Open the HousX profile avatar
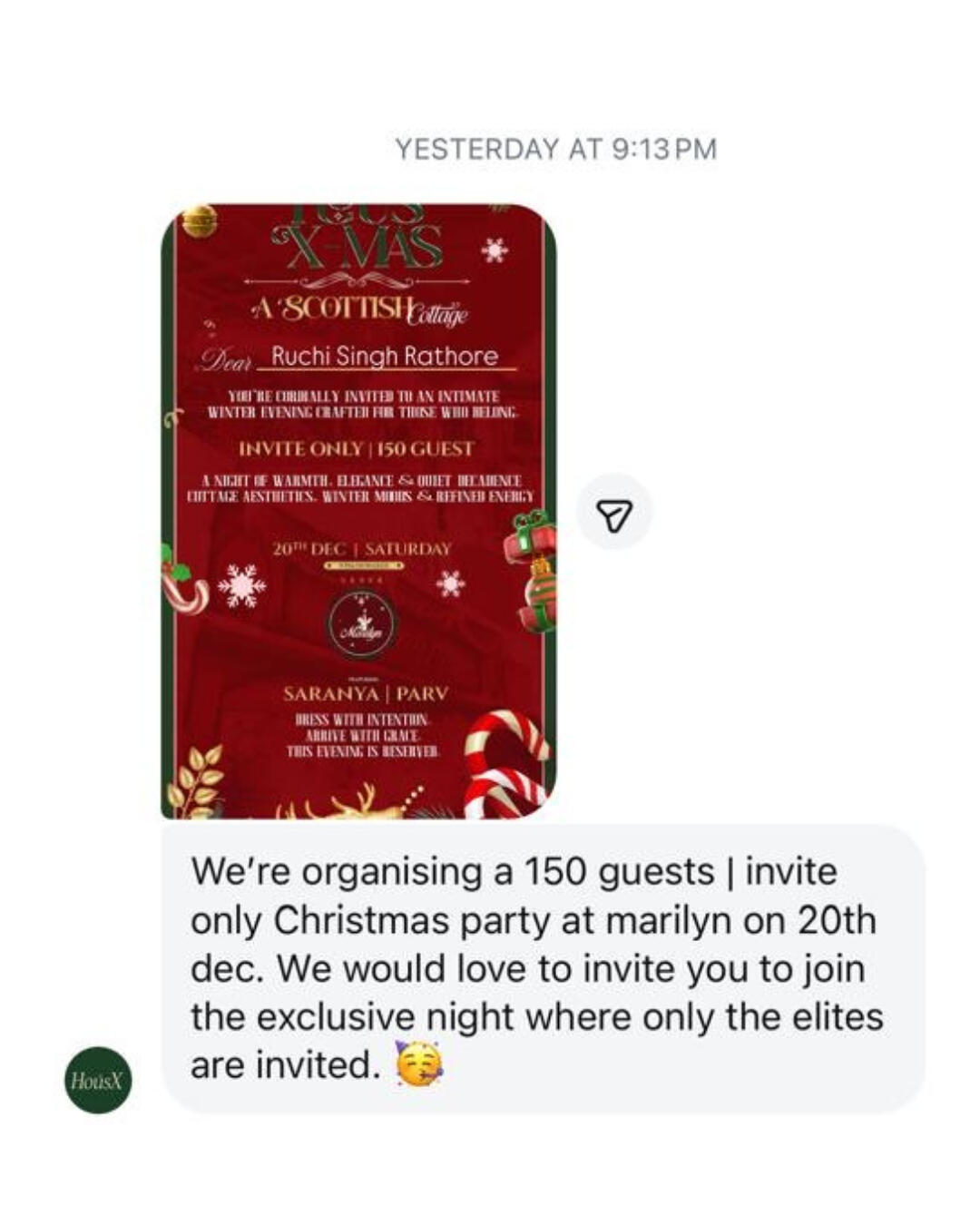Image resolution: width=980 pixels, height=1225 pixels. [x=98, y=1080]
